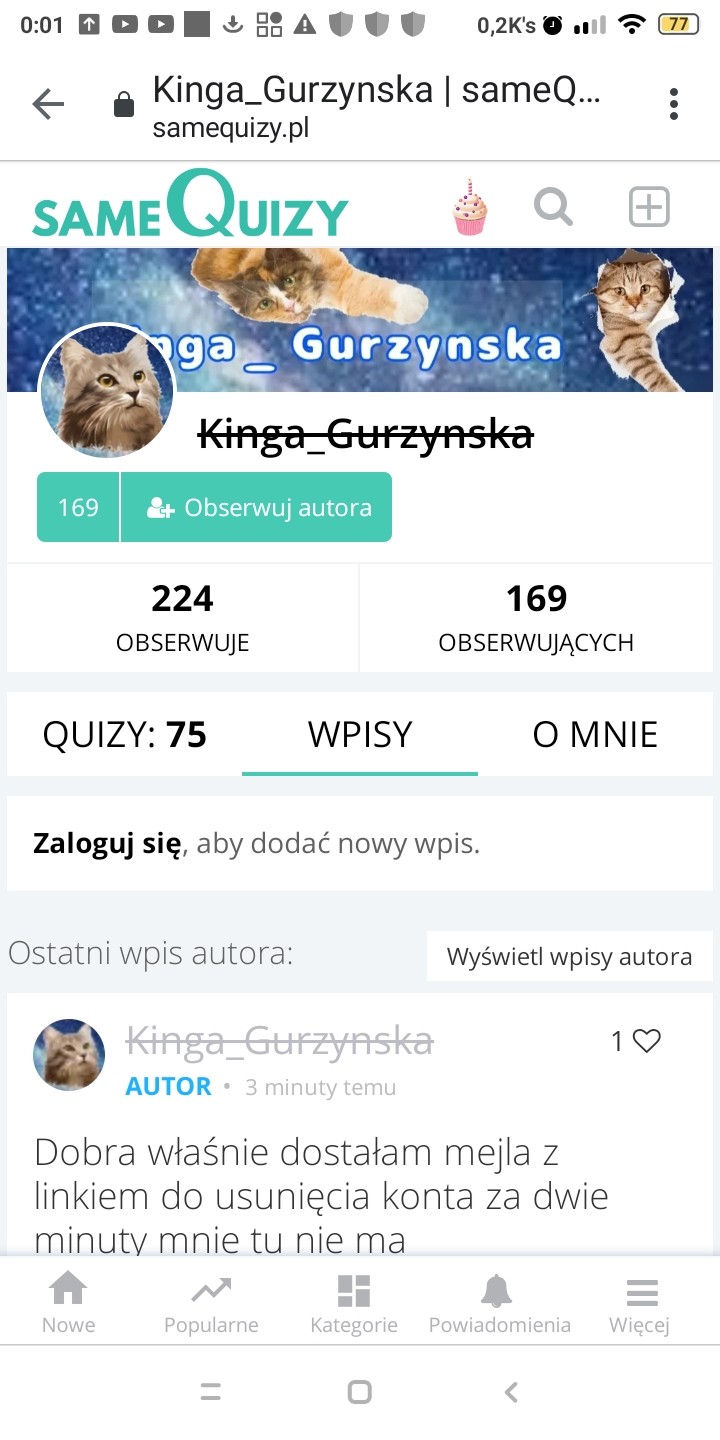Tap the plus icon to add a quiz
Viewport: 720px width, 1440px height.
pyautogui.click(x=649, y=207)
